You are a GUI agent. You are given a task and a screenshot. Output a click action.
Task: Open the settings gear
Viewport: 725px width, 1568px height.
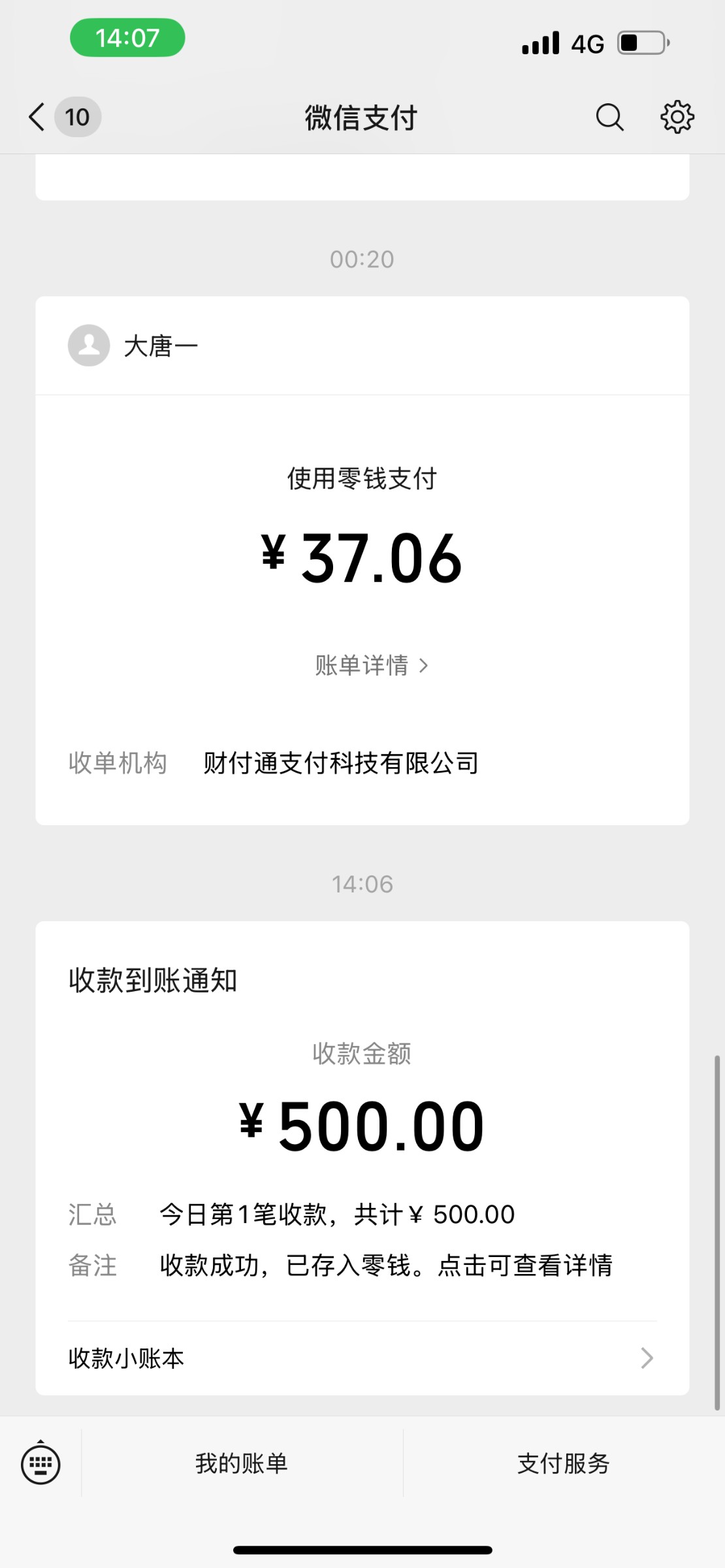pos(677,118)
